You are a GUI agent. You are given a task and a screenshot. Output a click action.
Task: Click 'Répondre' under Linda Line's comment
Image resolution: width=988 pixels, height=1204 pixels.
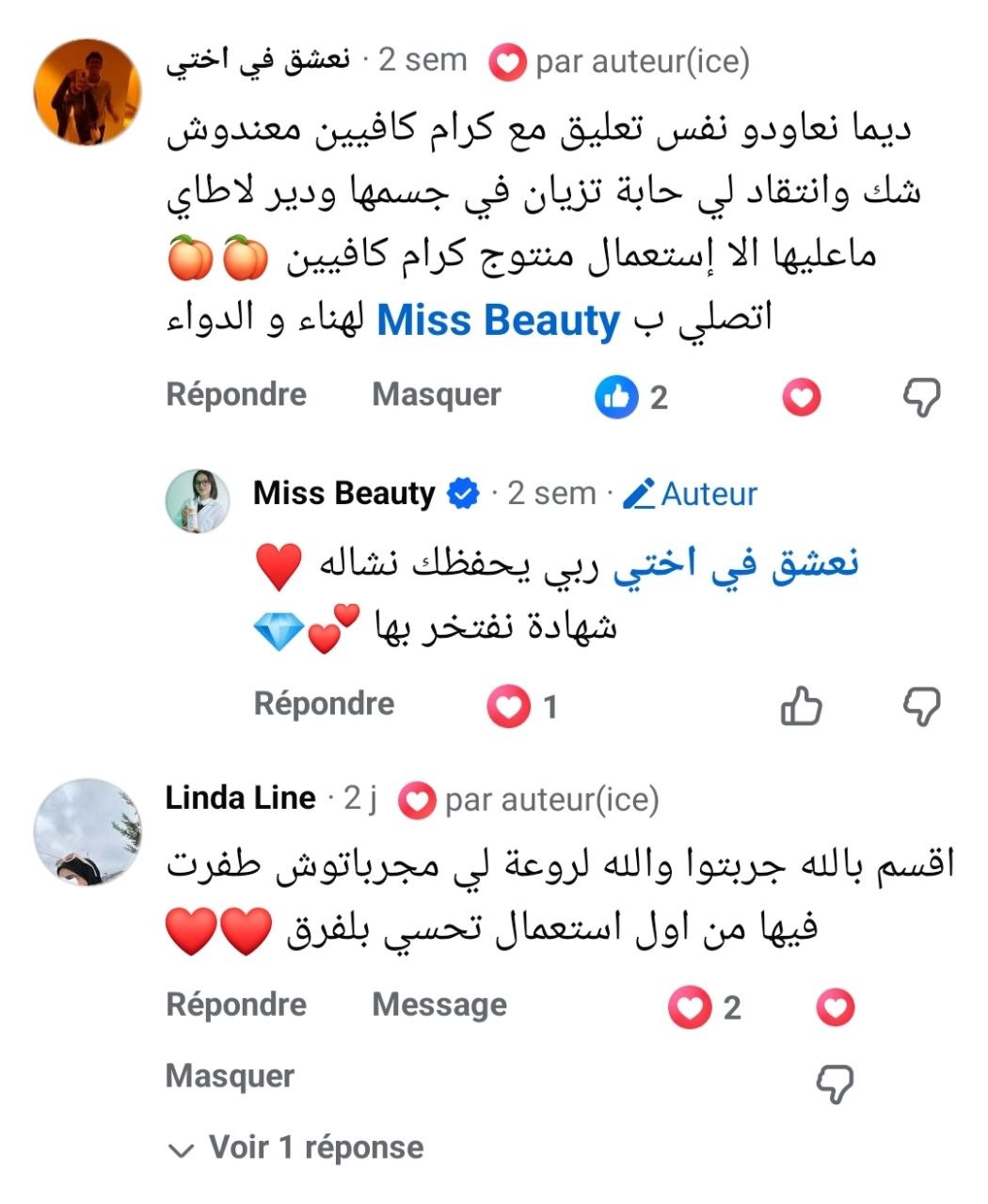236,1005
